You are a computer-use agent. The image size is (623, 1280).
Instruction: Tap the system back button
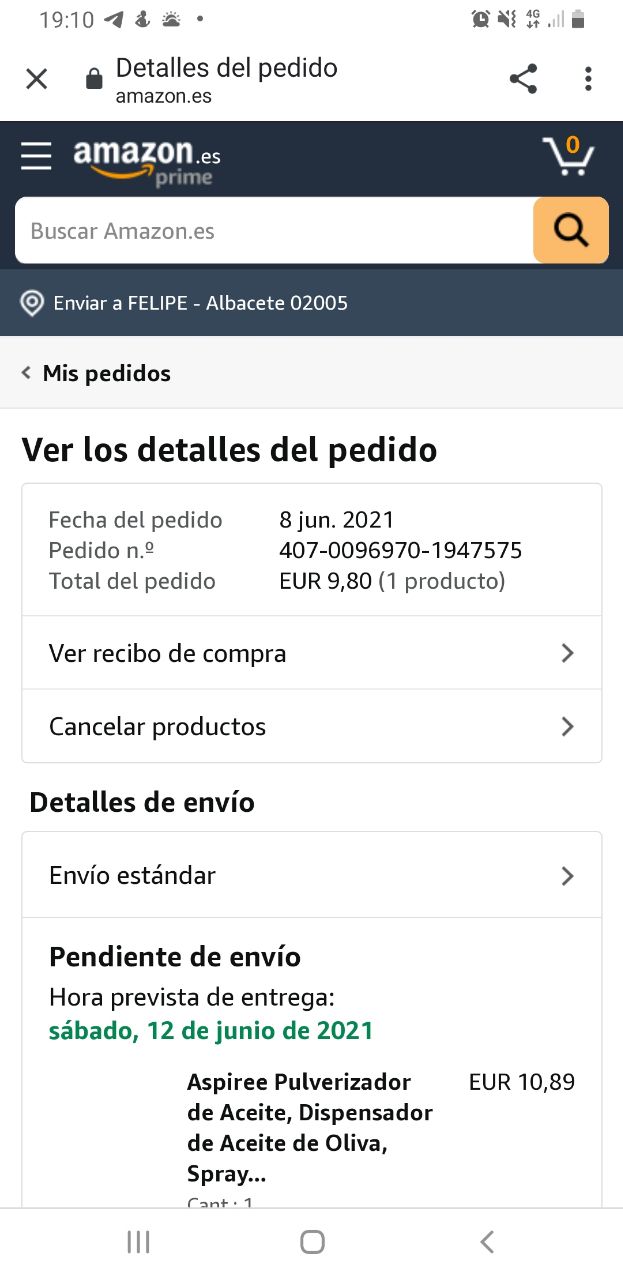pyautogui.click(x=487, y=1242)
